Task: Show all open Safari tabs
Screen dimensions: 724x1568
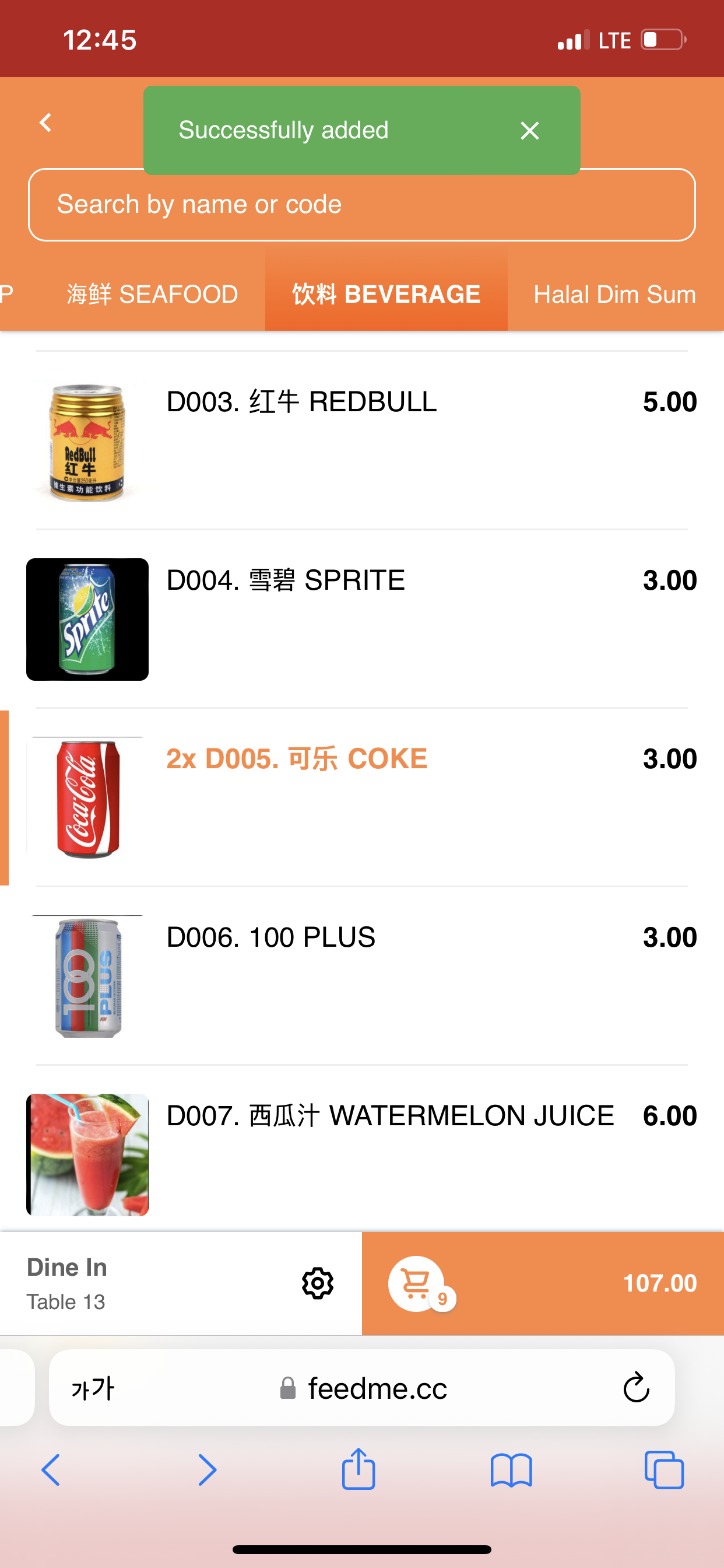Action: click(664, 1470)
